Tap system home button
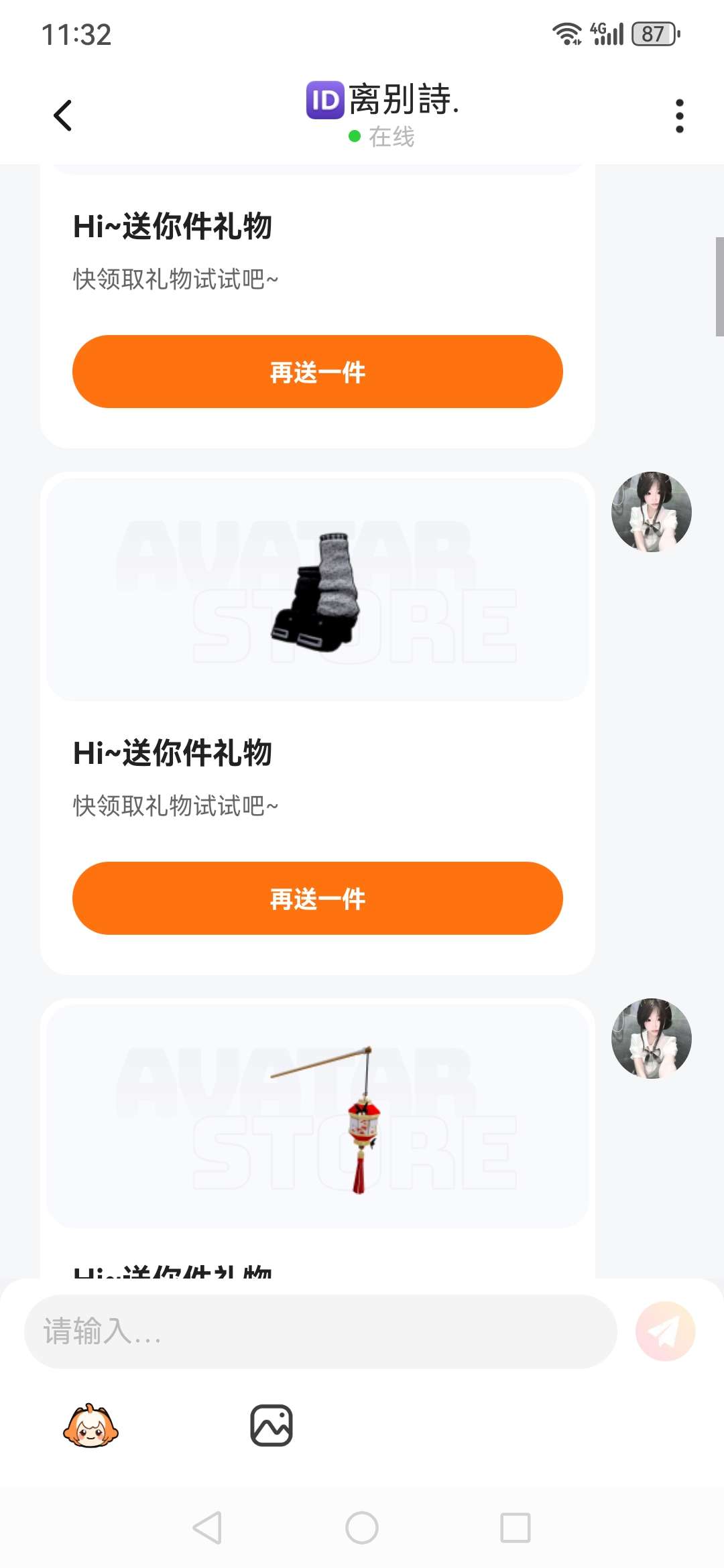 tap(362, 1528)
